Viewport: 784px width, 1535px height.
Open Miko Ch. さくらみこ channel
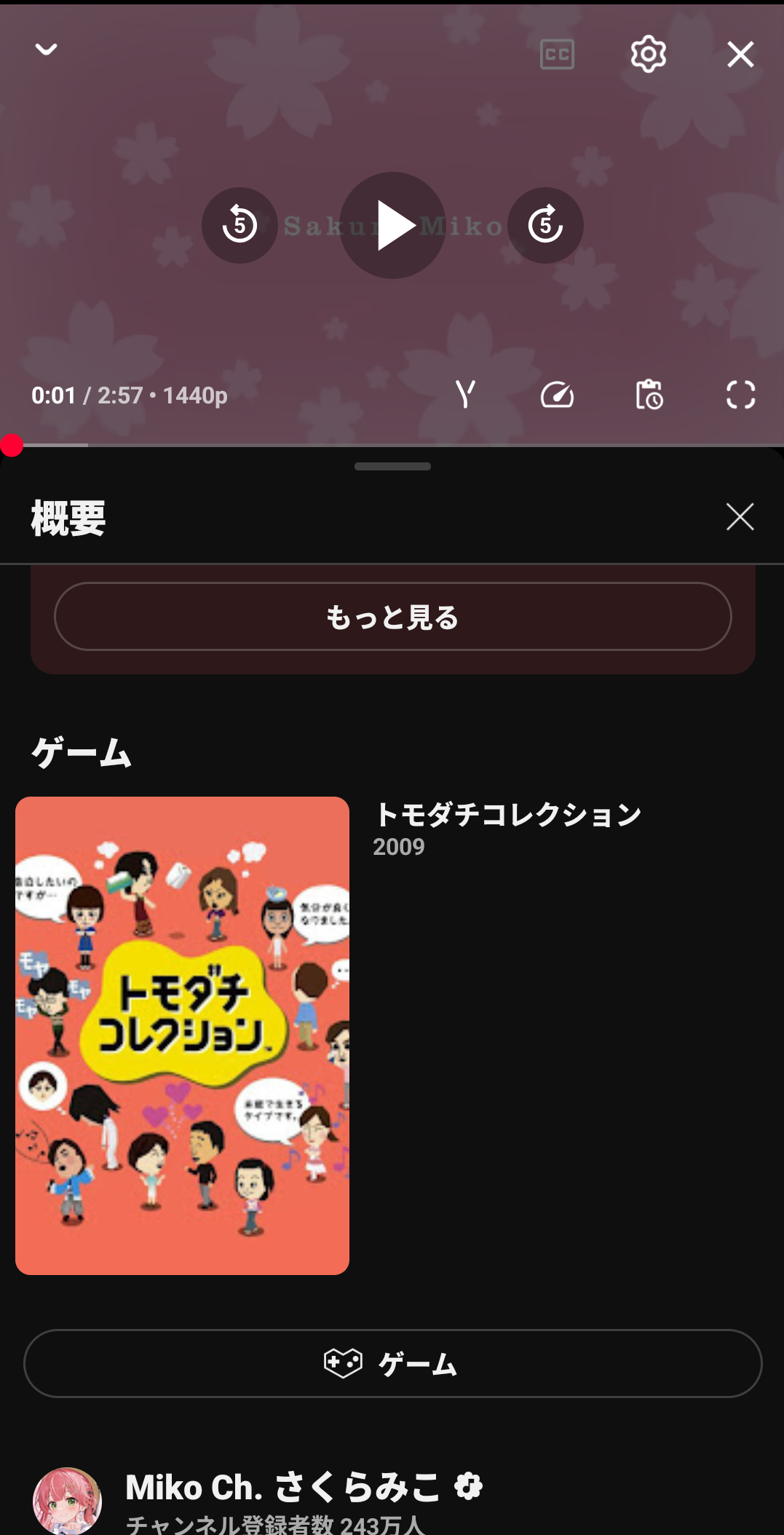(x=282, y=1489)
